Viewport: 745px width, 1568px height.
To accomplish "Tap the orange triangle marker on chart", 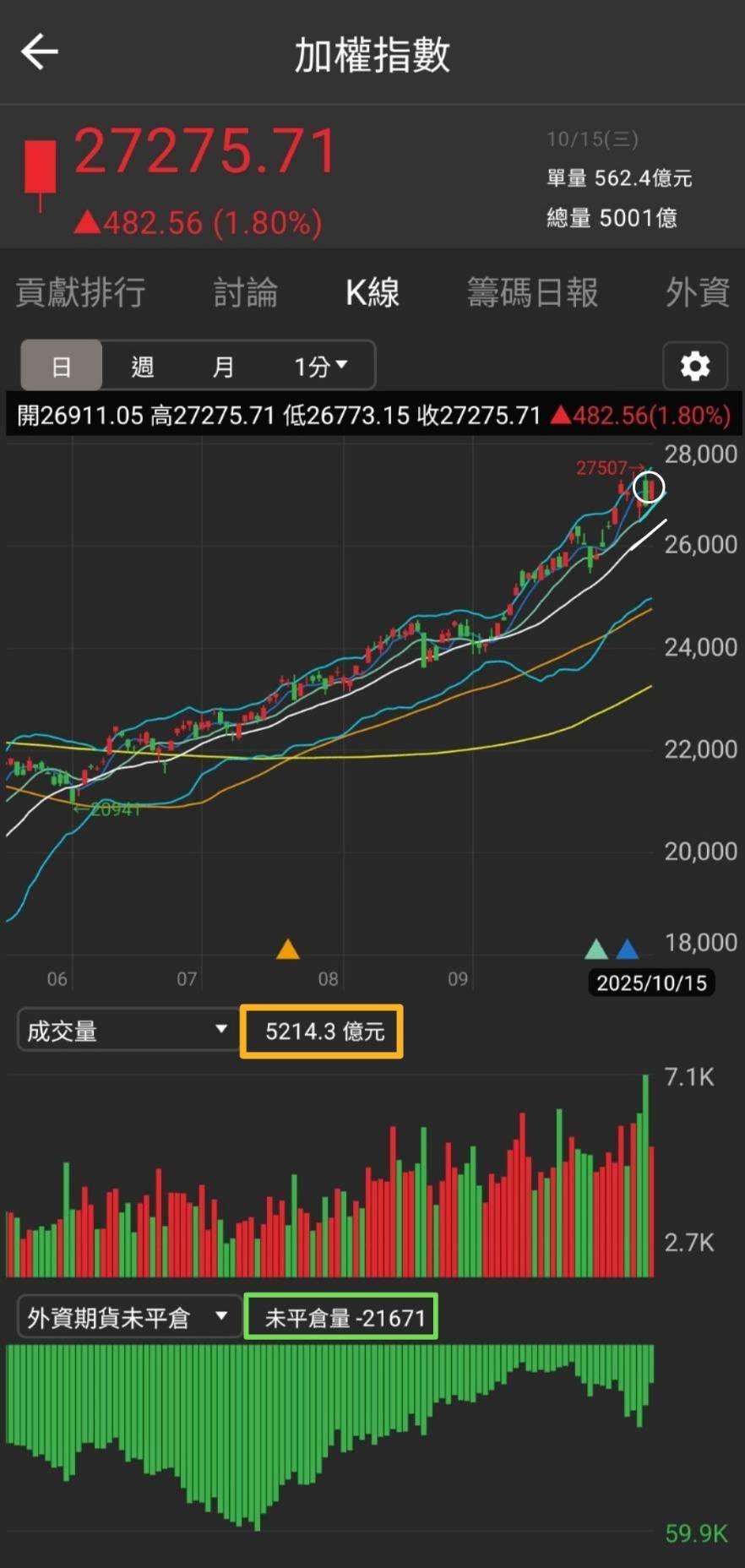I will point(288,950).
